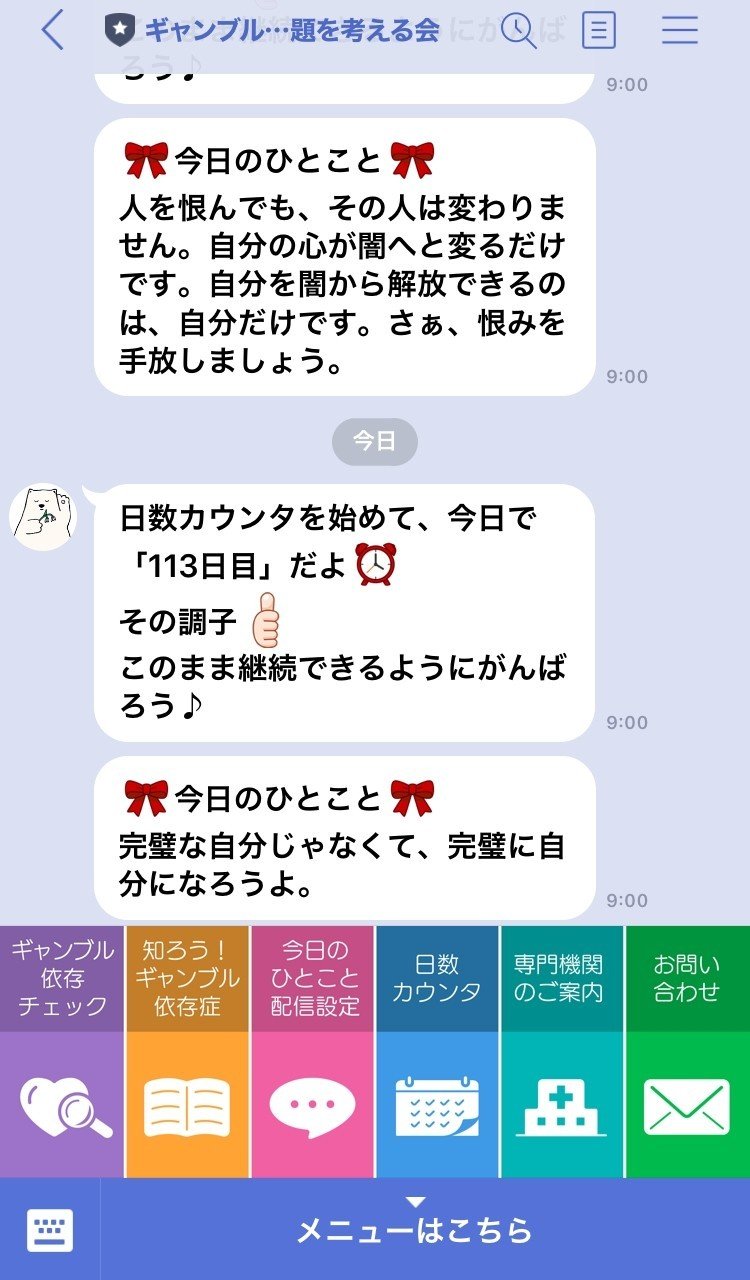Open the notes list icon
This screenshot has height=1280, width=750.
[598, 31]
